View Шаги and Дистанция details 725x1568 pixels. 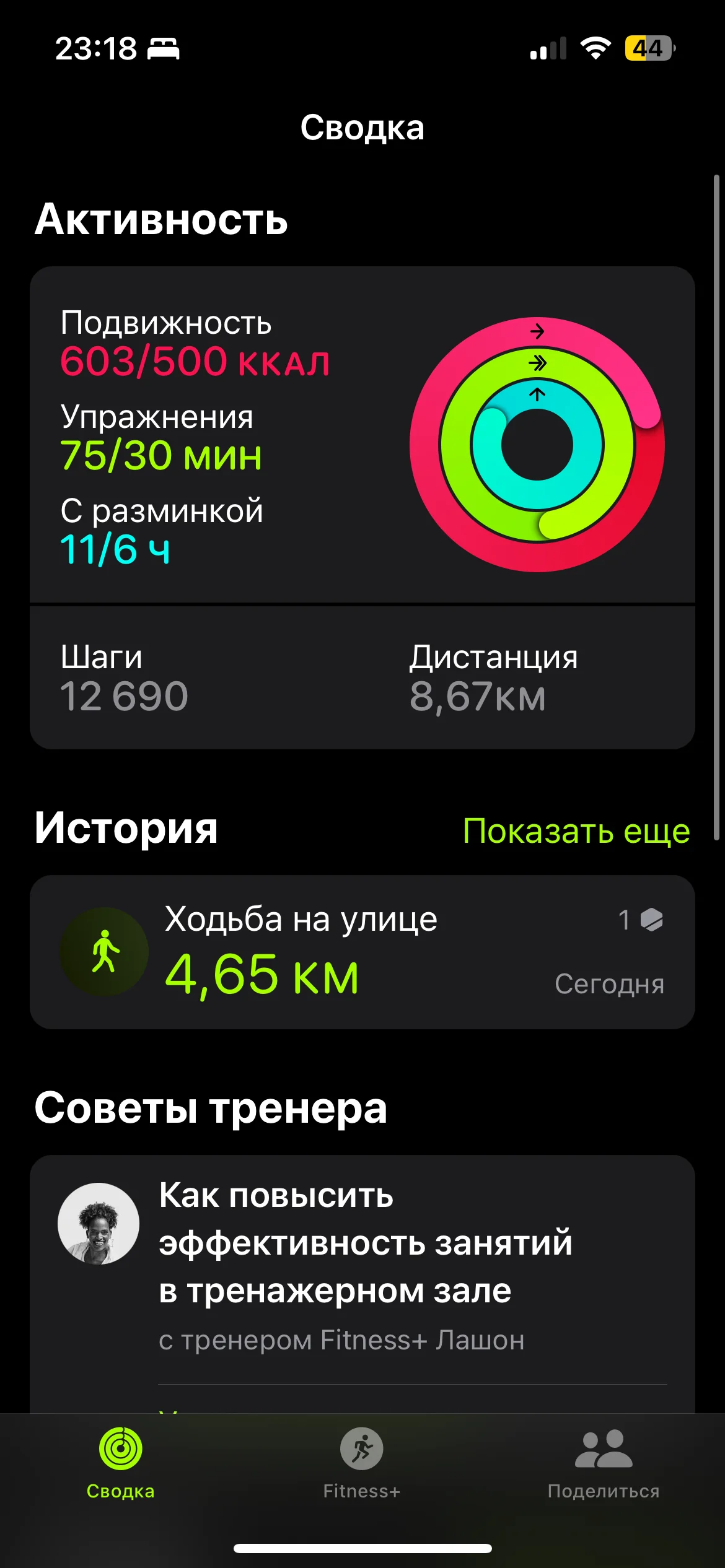pos(362,677)
